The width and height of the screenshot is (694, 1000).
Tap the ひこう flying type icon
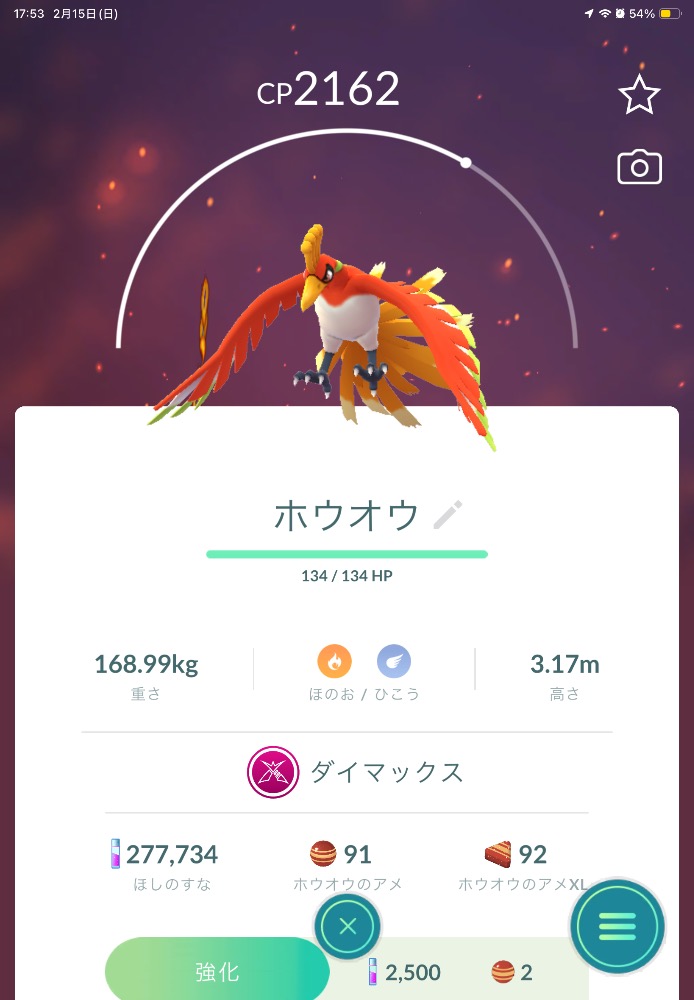click(394, 661)
